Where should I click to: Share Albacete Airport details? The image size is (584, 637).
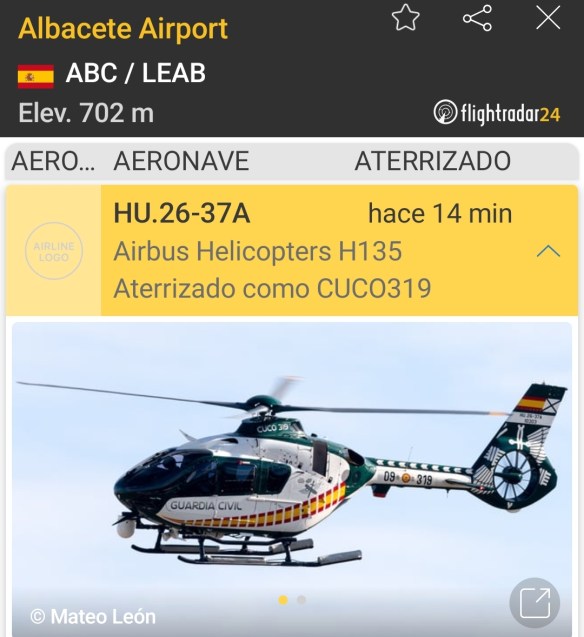coord(477,18)
